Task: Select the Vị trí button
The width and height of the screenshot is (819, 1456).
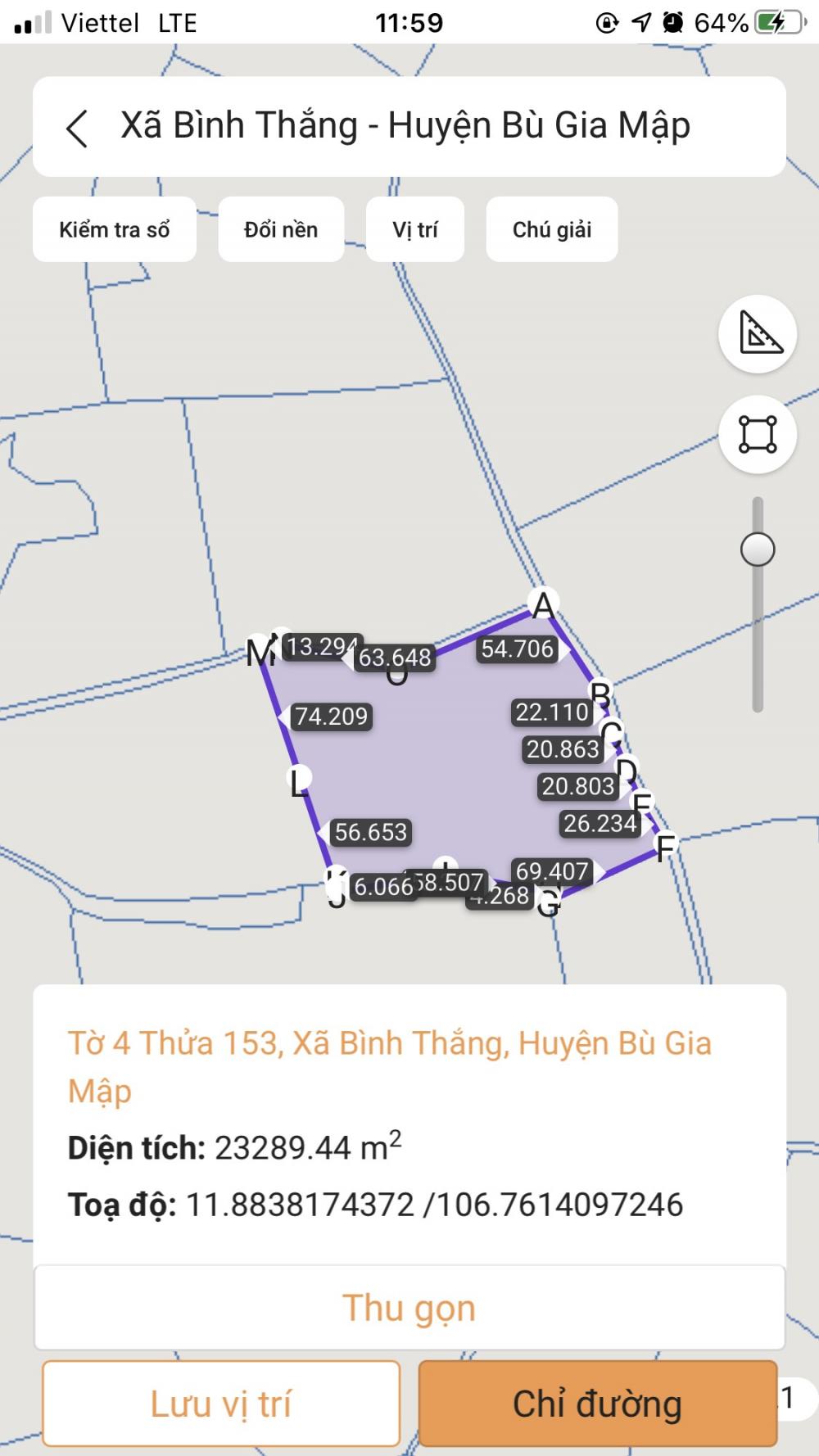Action: [415, 229]
